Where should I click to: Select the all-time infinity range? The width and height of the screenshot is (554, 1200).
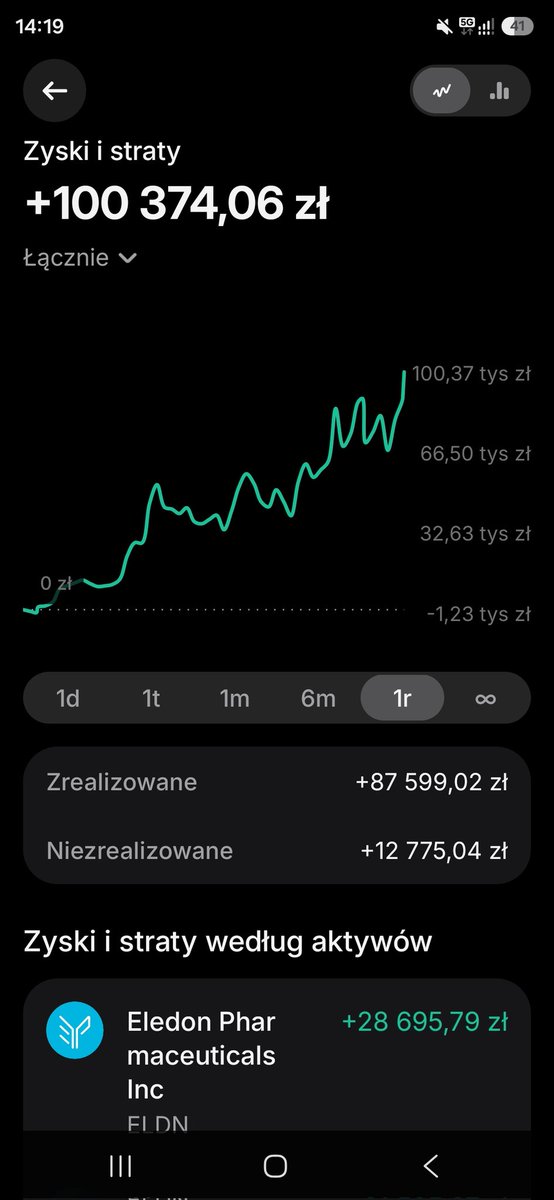[486, 698]
